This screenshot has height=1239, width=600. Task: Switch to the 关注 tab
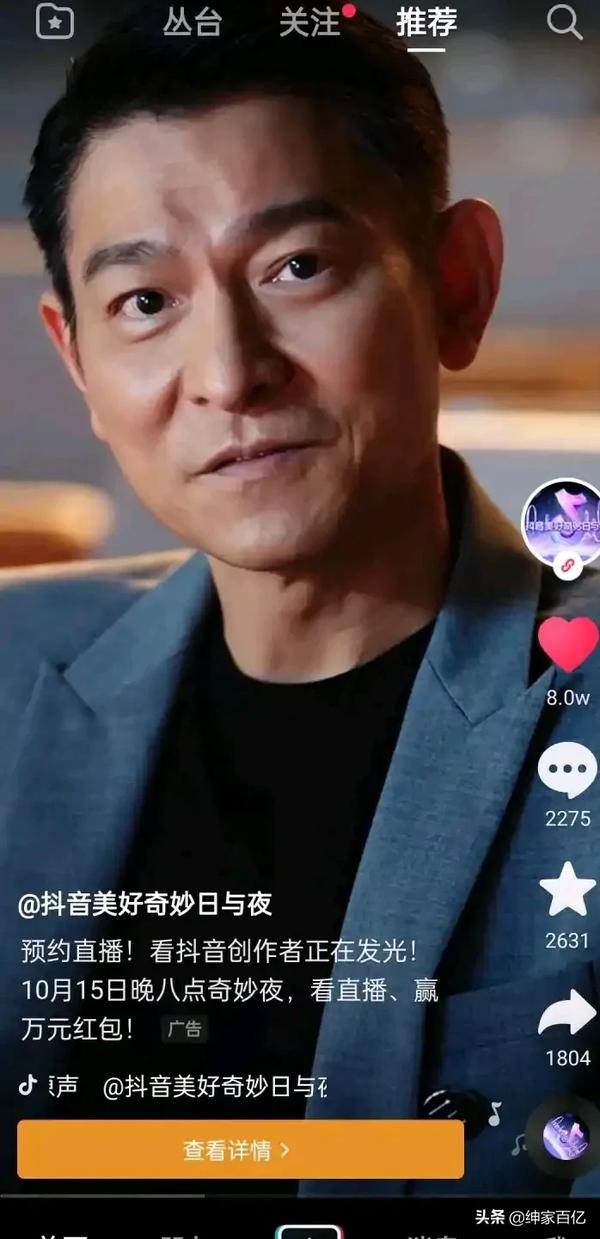(x=310, y=22)
